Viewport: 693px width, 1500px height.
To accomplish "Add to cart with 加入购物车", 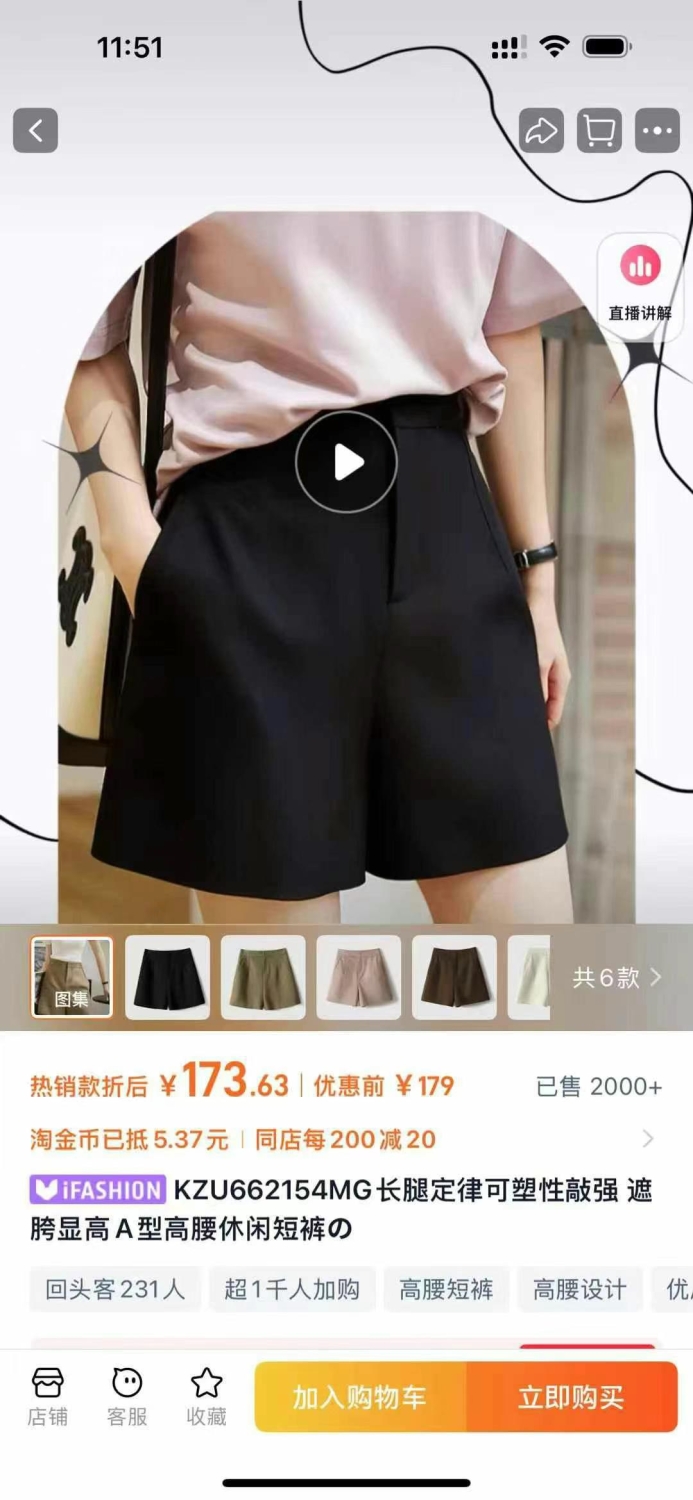I will coord(360,1397).
